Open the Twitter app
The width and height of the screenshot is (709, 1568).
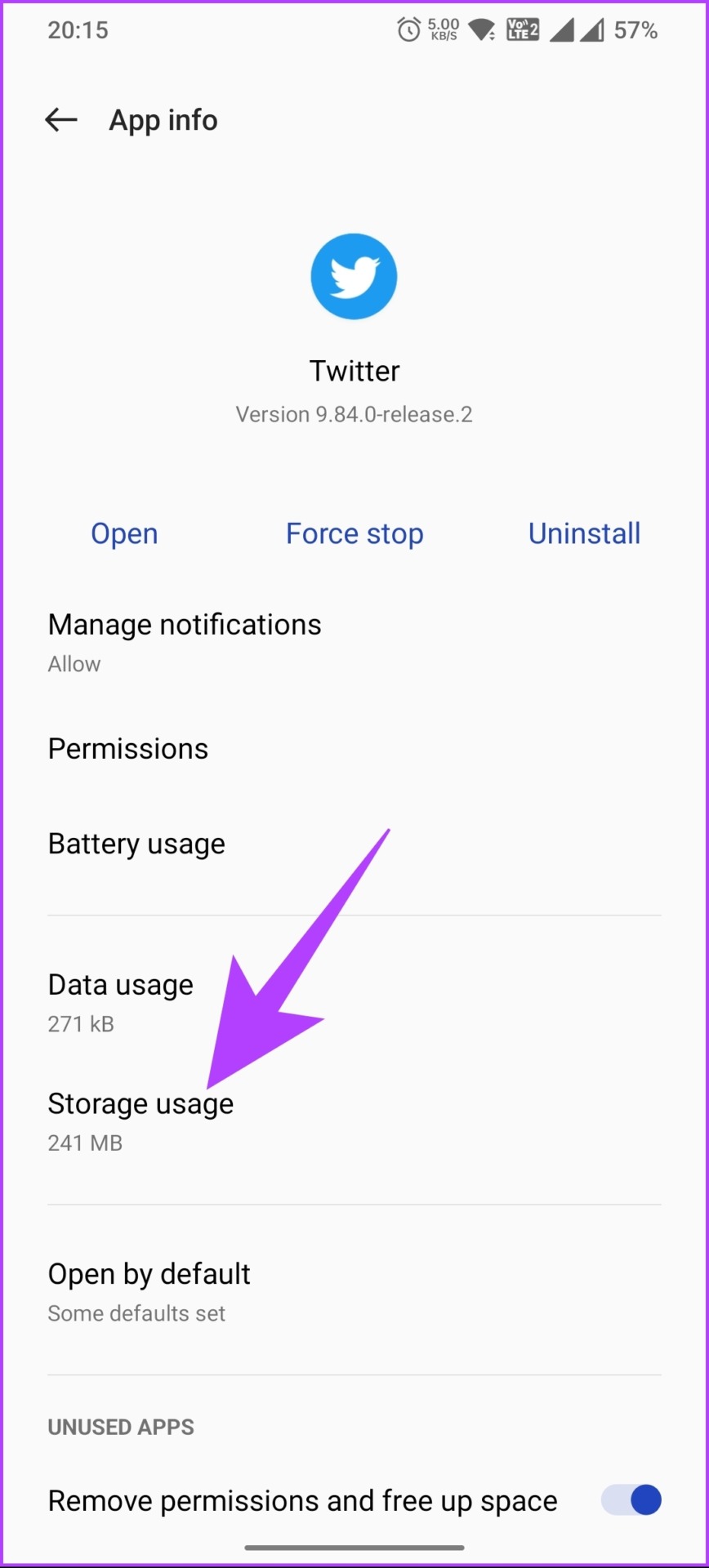coord(124,534)
